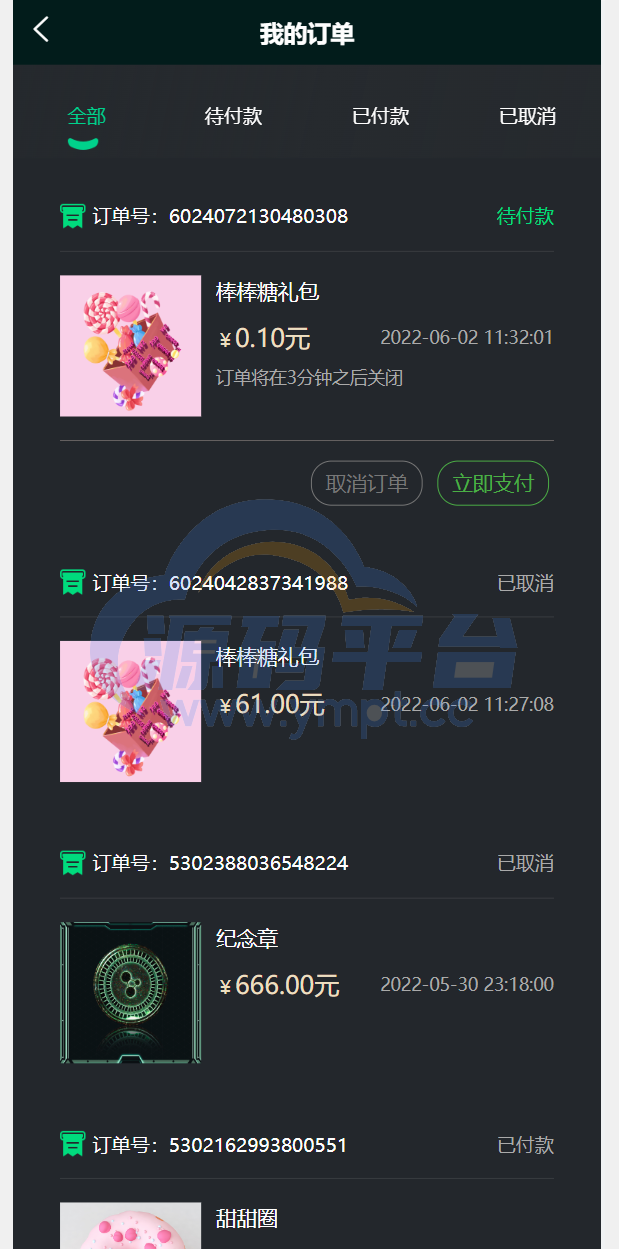Tap 取消订单 for order 6024072130480308
This screenshot has width=619, height=1249.
point(367,484)
